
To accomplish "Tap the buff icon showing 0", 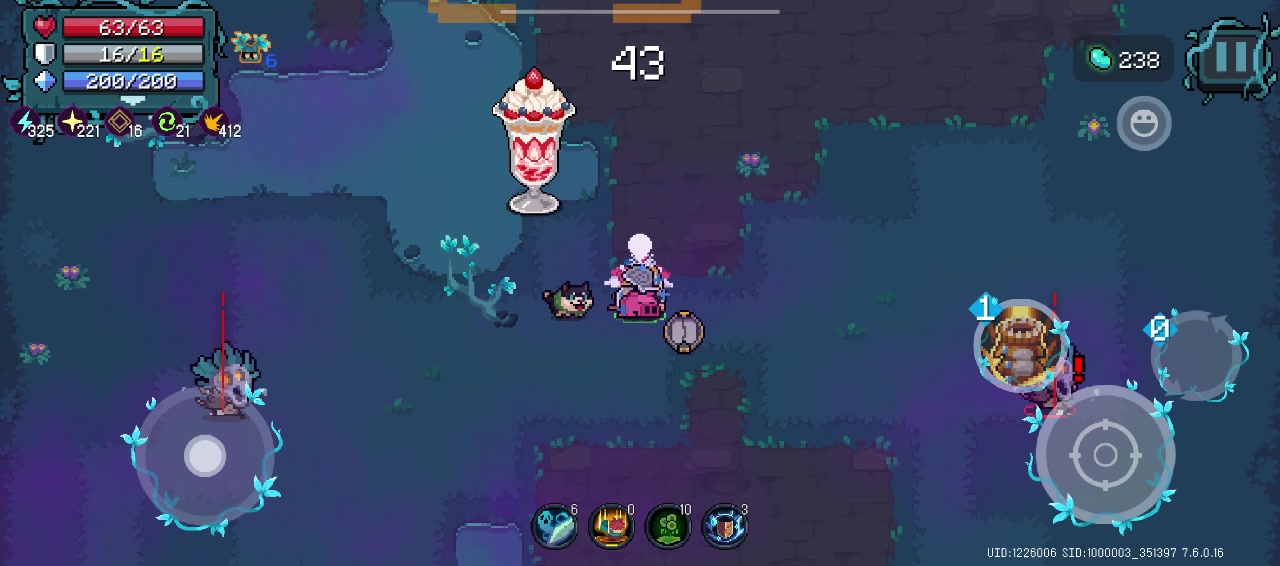I will click(611, 526).
